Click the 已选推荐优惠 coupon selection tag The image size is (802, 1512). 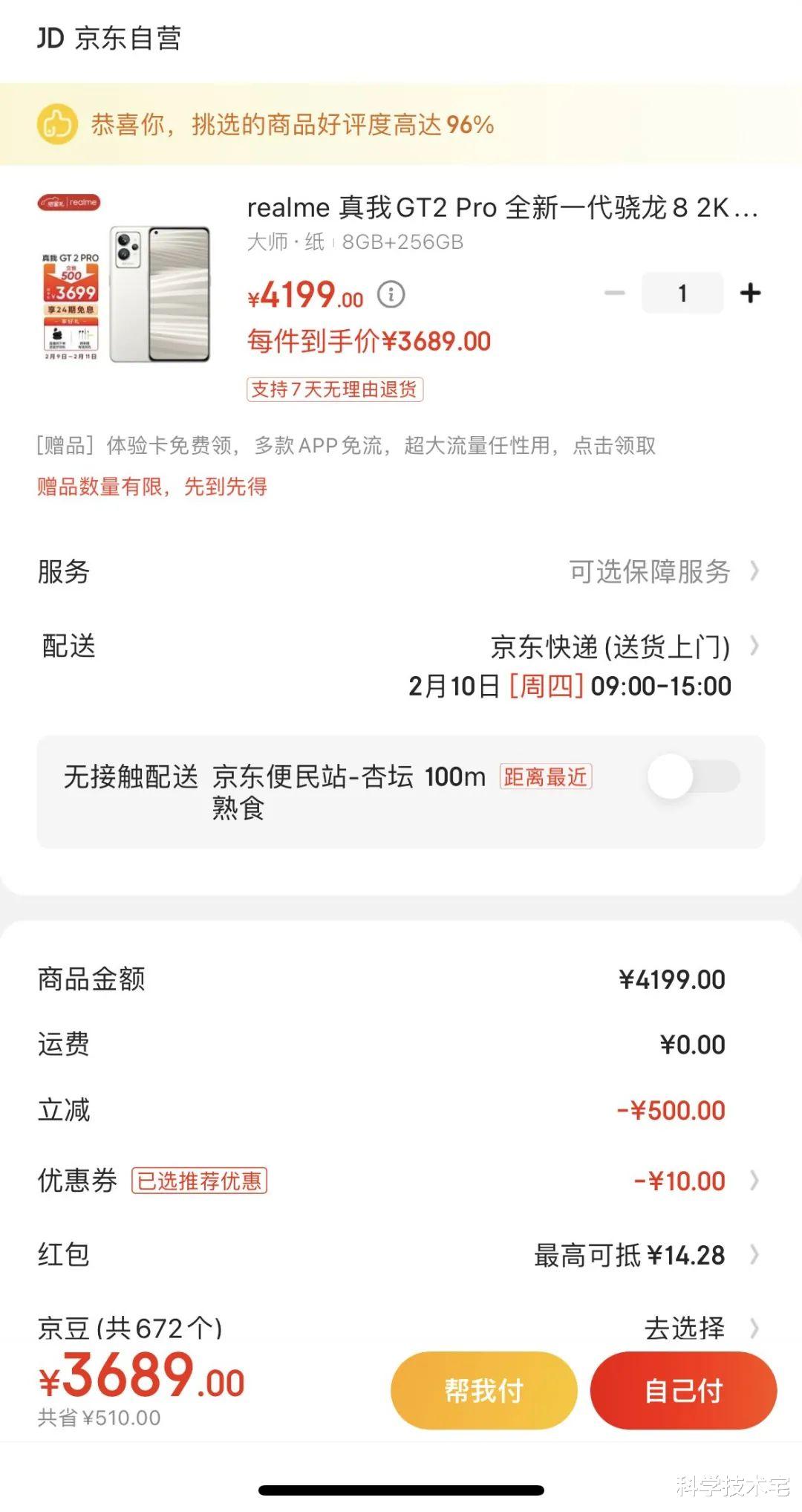point(201,1181)
